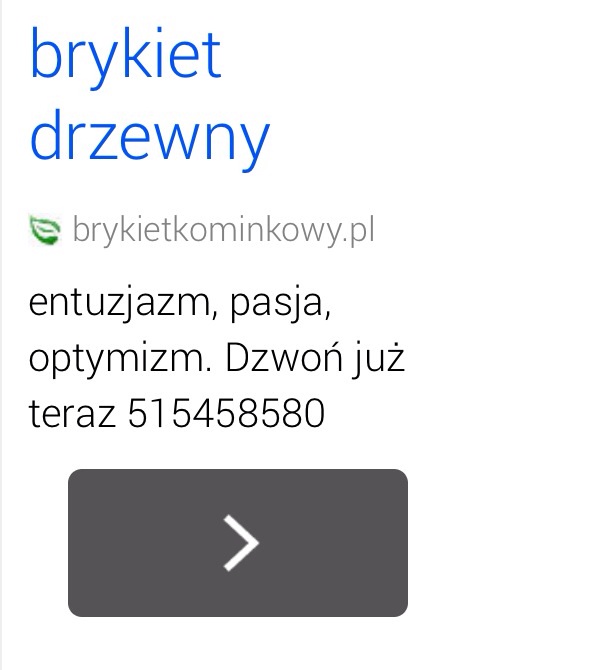Tap the dark arrow button
This screenshot has height=670, width=608.
[x=238, y=542]
